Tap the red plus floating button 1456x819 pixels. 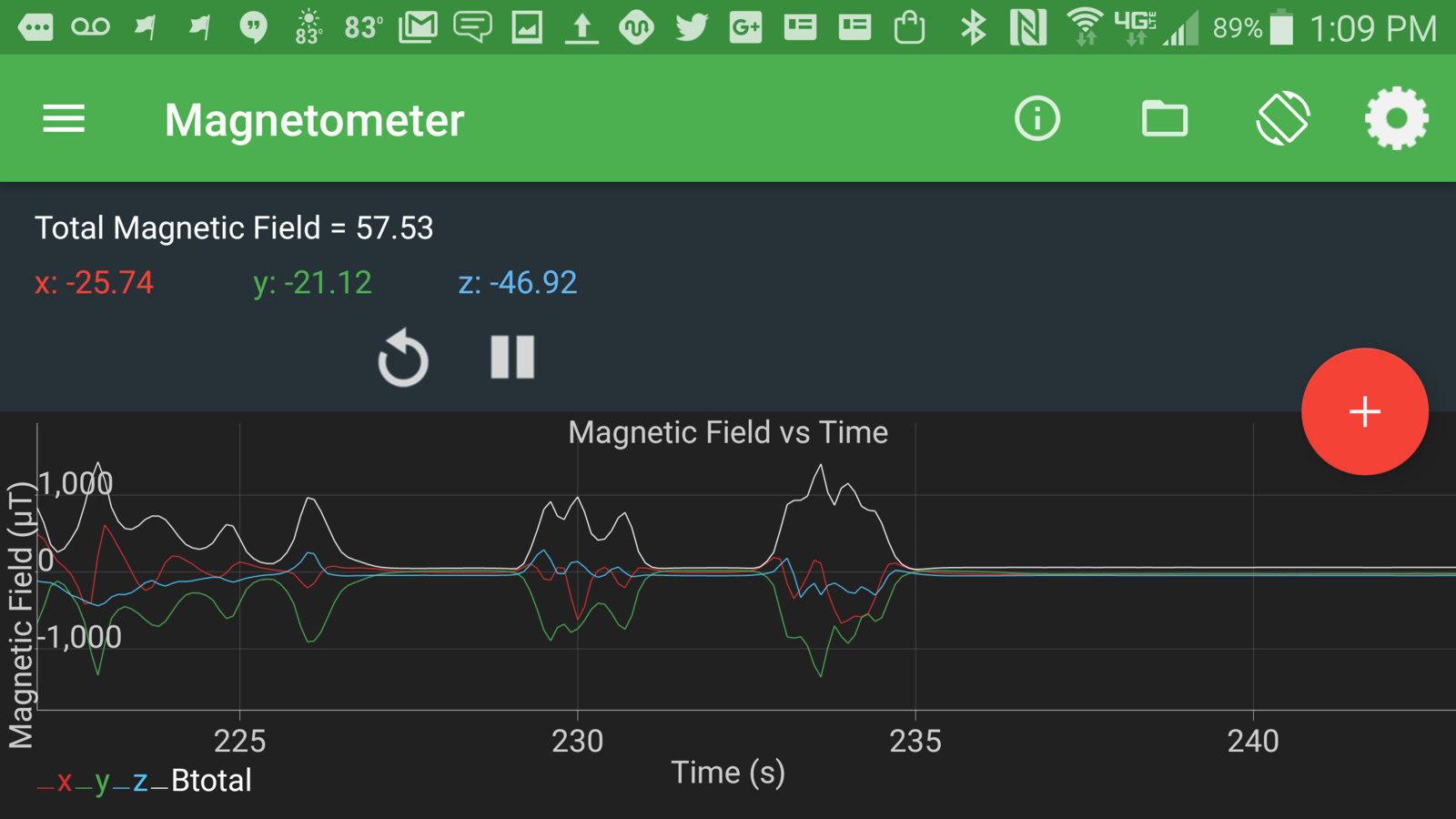1364,411
